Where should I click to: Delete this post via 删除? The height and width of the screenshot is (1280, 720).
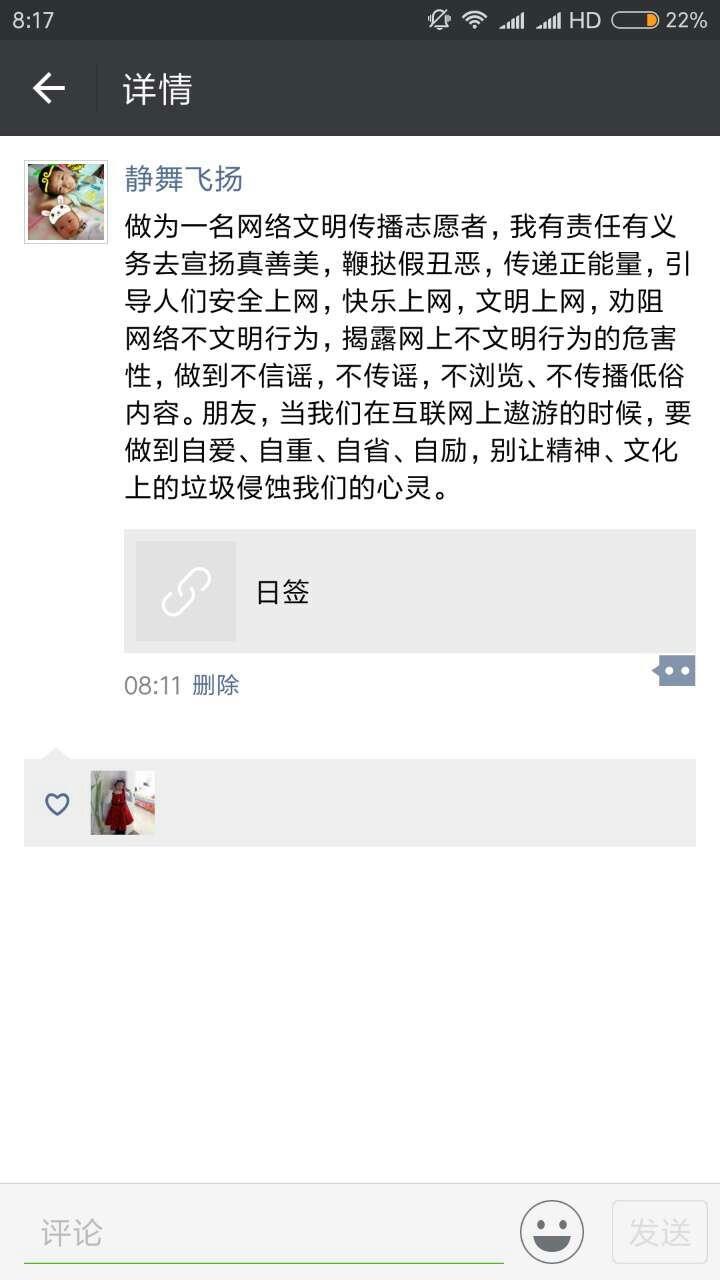click(x=216, y=685)
